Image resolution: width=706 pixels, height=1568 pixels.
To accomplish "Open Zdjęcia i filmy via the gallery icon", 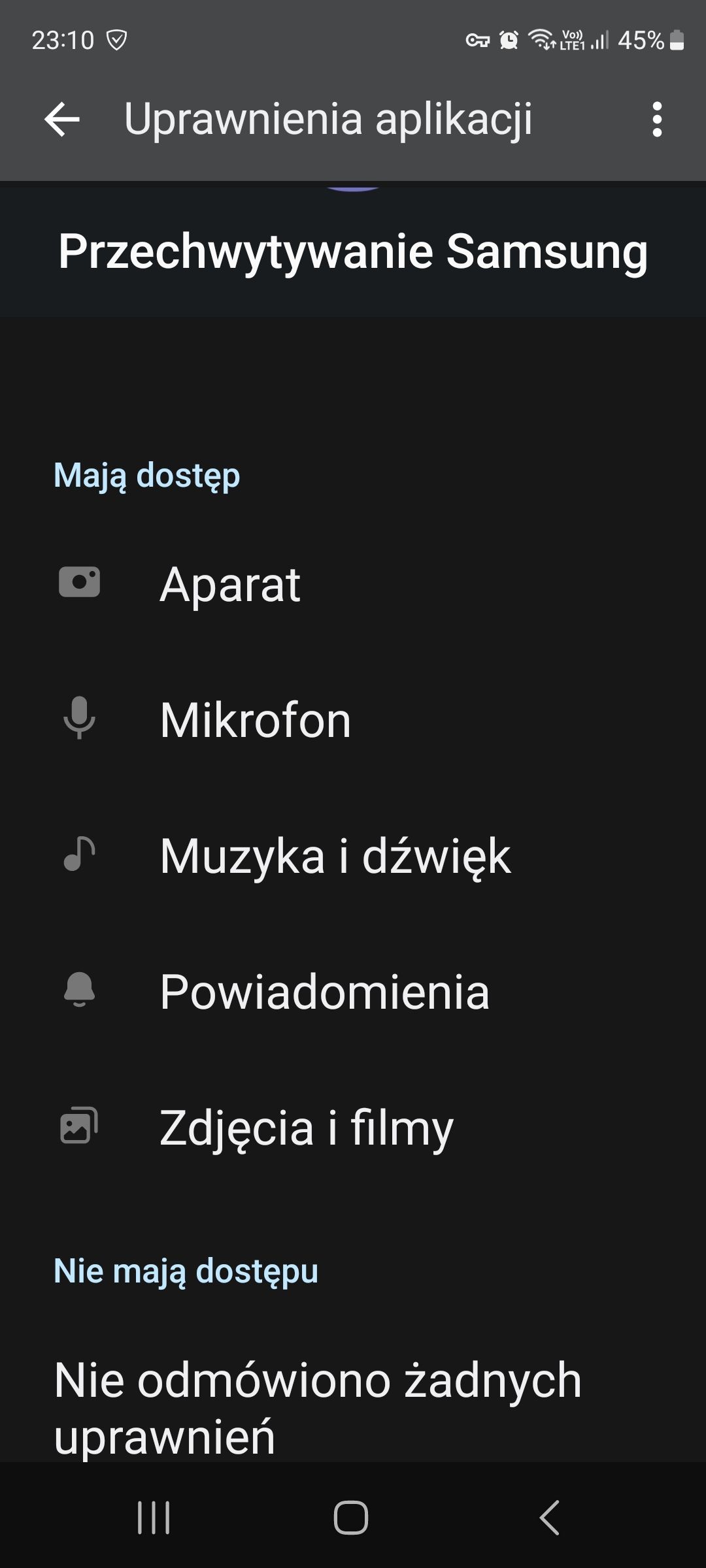I will (x=79, y=1126).
